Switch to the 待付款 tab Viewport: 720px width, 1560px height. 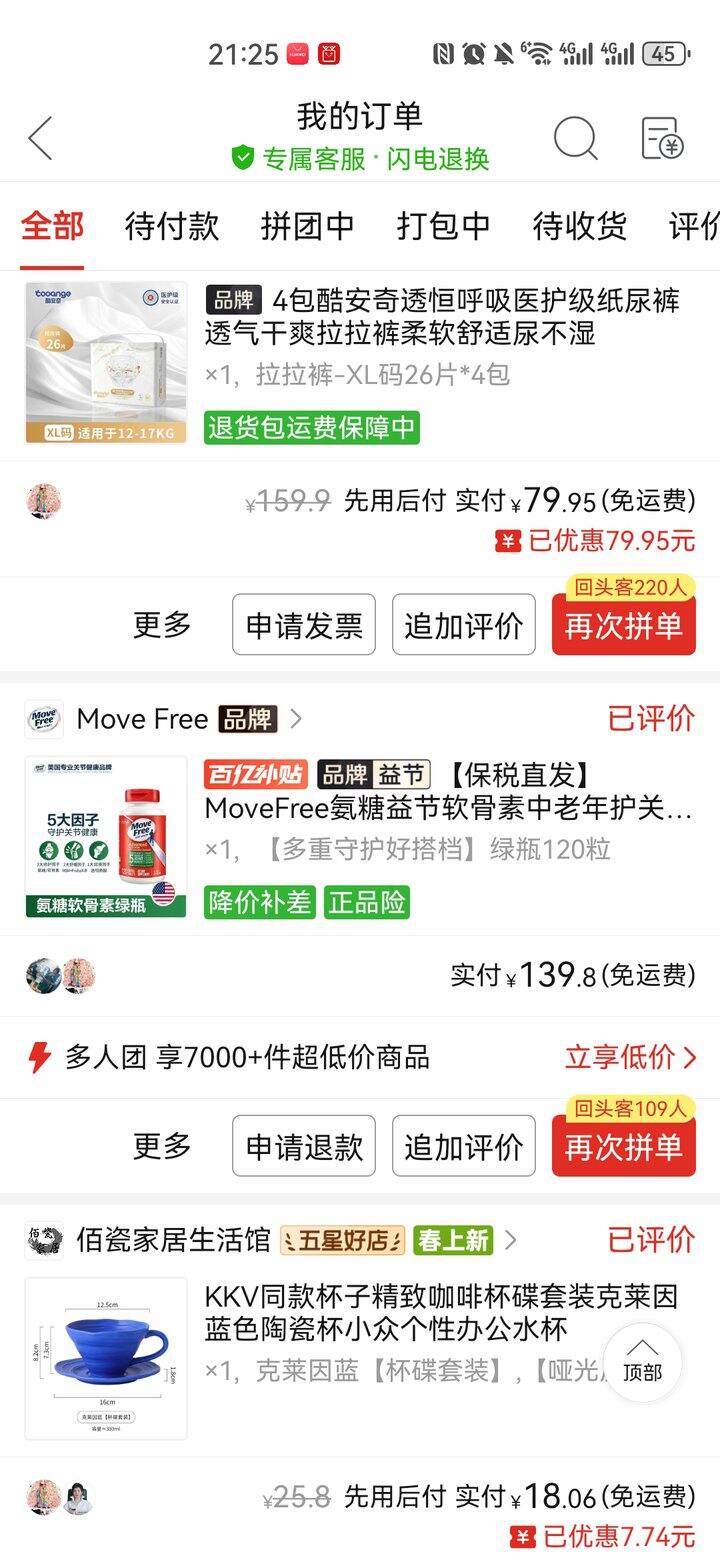(x=171, y=226)
